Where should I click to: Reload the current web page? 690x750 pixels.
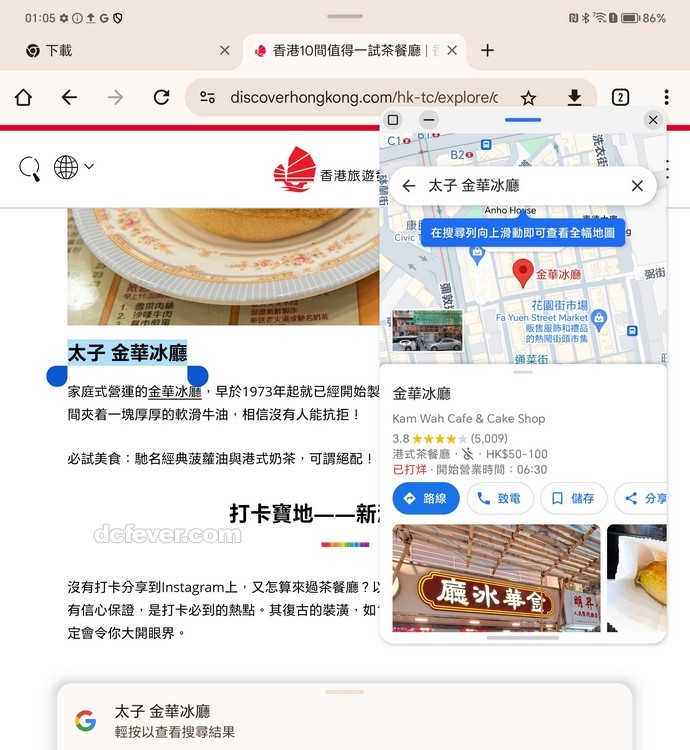coord(161,97)
